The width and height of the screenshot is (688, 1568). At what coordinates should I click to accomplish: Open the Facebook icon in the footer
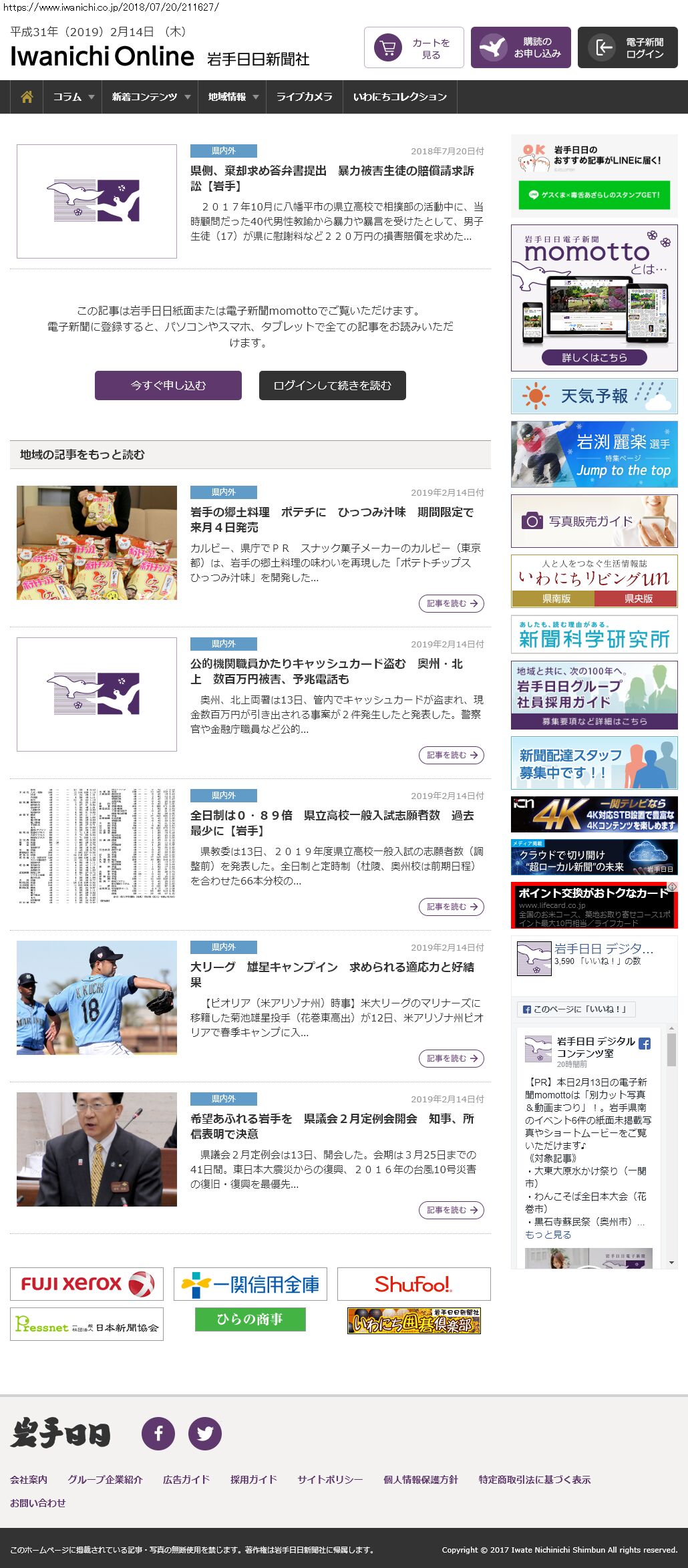click(x=158, y=1433)
